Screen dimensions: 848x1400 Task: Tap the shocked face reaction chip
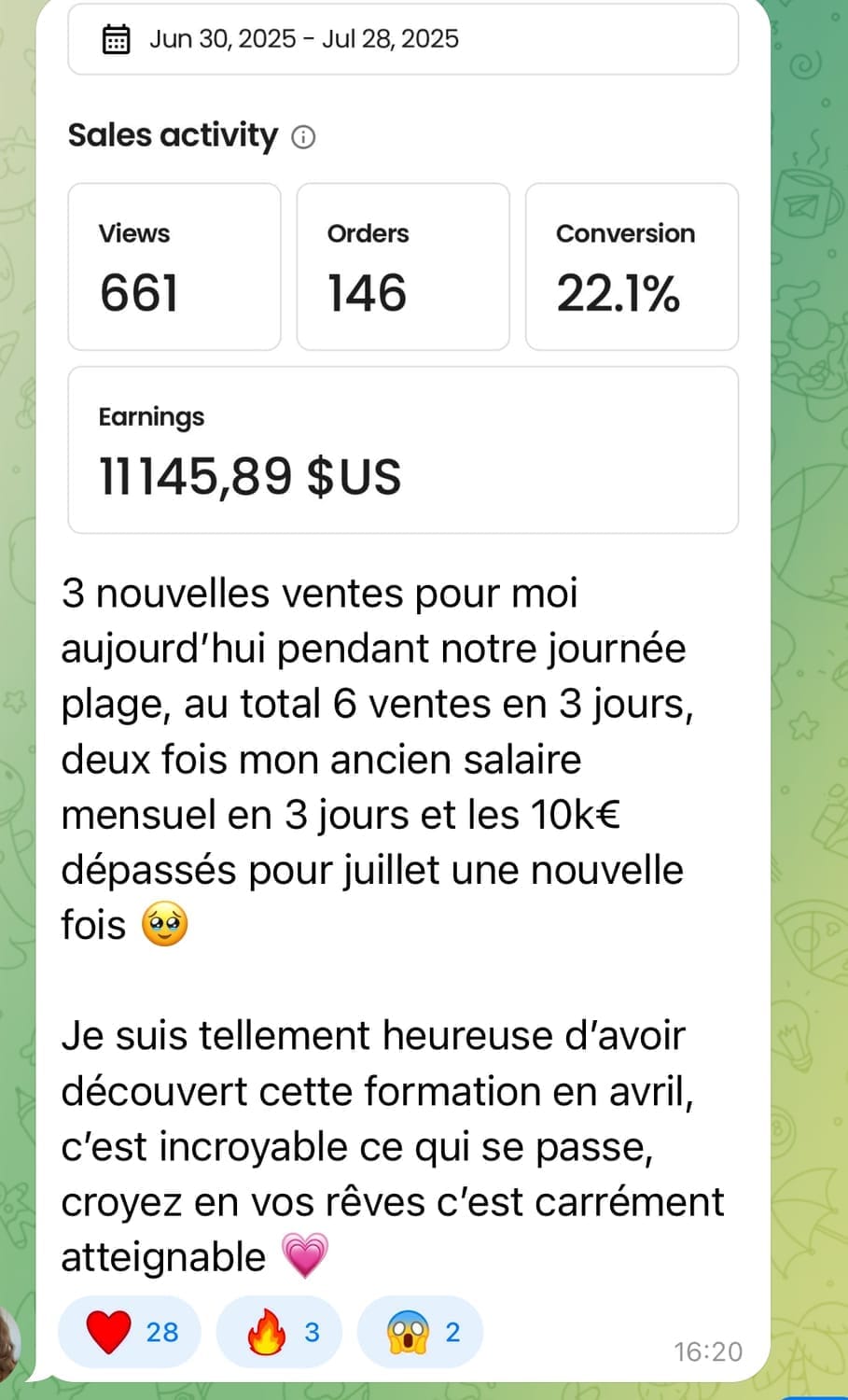click(421, 1332)
